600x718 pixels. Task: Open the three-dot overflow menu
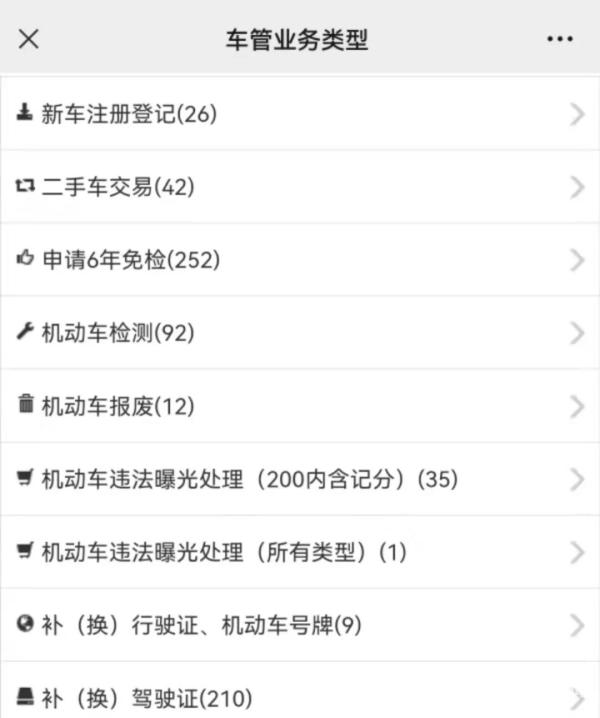point(560,39)
